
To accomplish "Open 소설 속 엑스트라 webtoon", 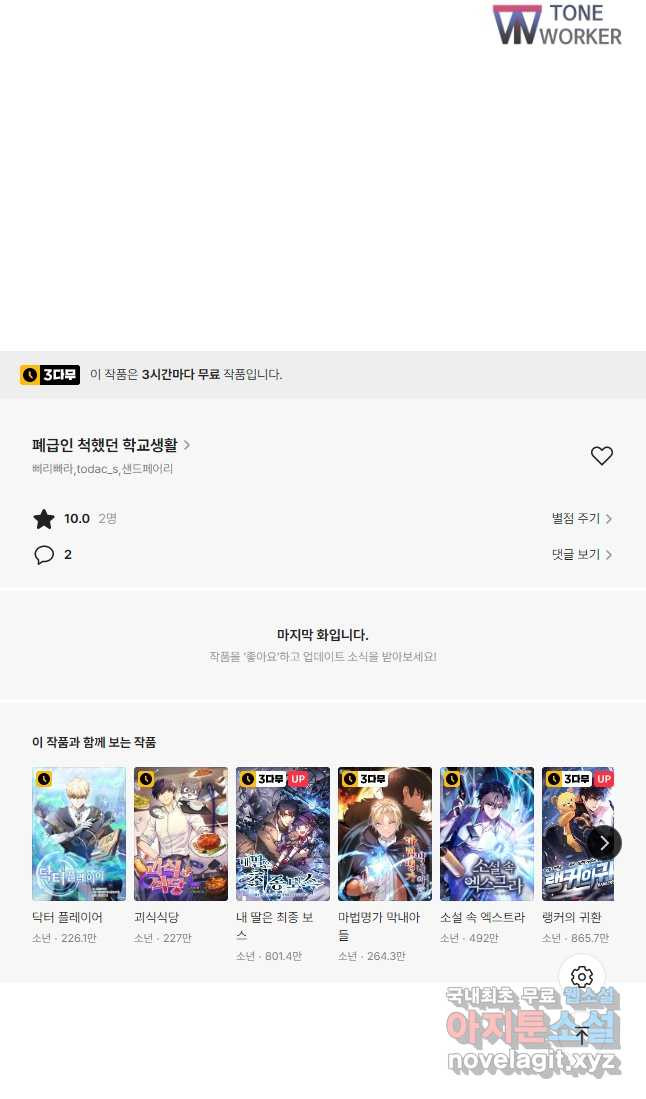I will [x=487, y=834].
